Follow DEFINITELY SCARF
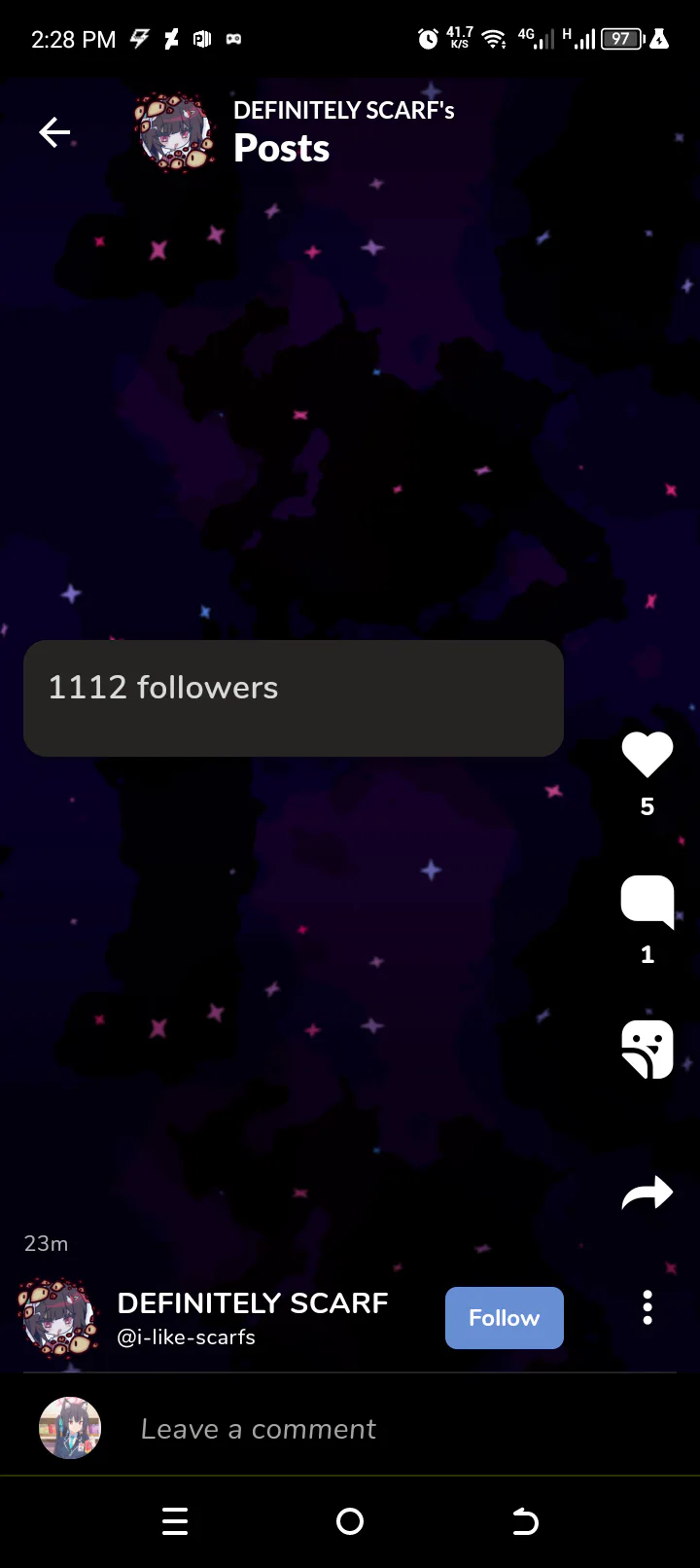 click(505, 1318)
